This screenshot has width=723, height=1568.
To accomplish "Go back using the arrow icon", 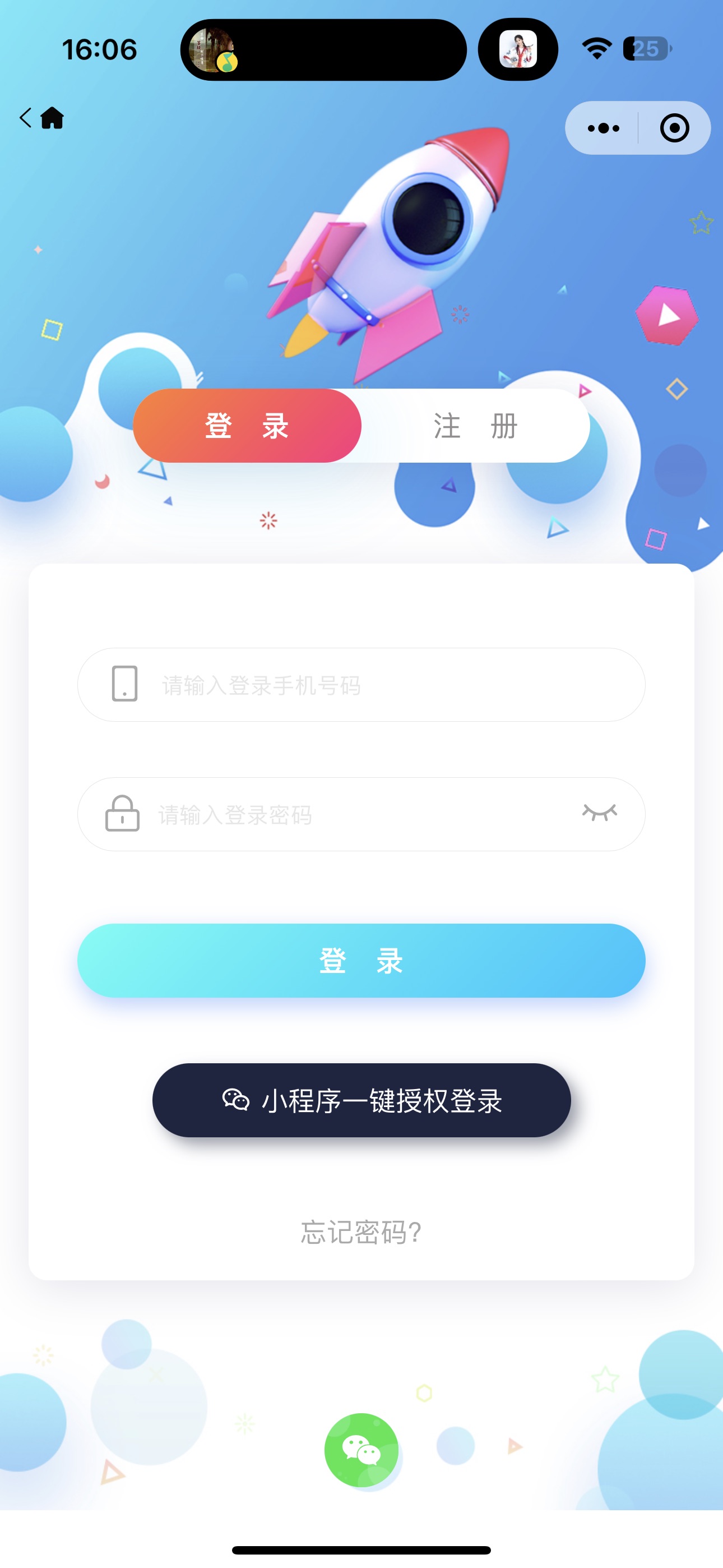I will point(25,117).
